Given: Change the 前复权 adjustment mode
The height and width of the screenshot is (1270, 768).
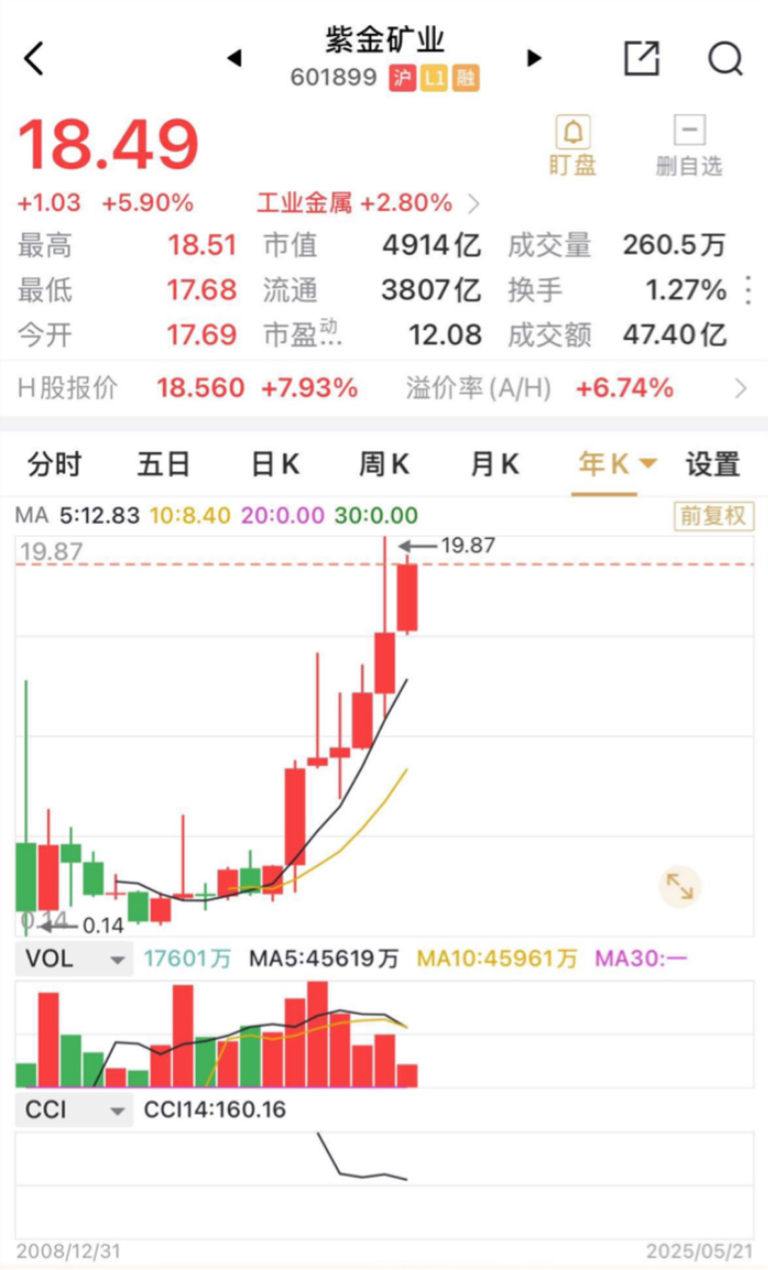Looking at the screenshot, I should pos(713,516).
